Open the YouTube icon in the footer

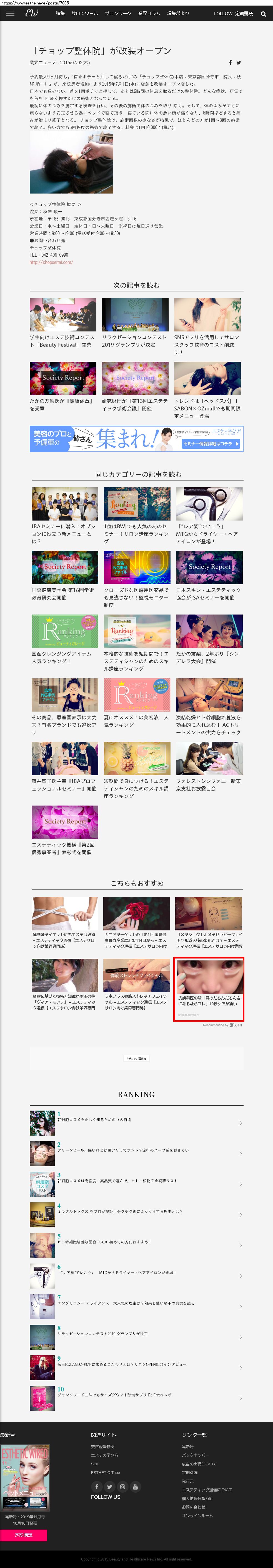(135, 1487)
